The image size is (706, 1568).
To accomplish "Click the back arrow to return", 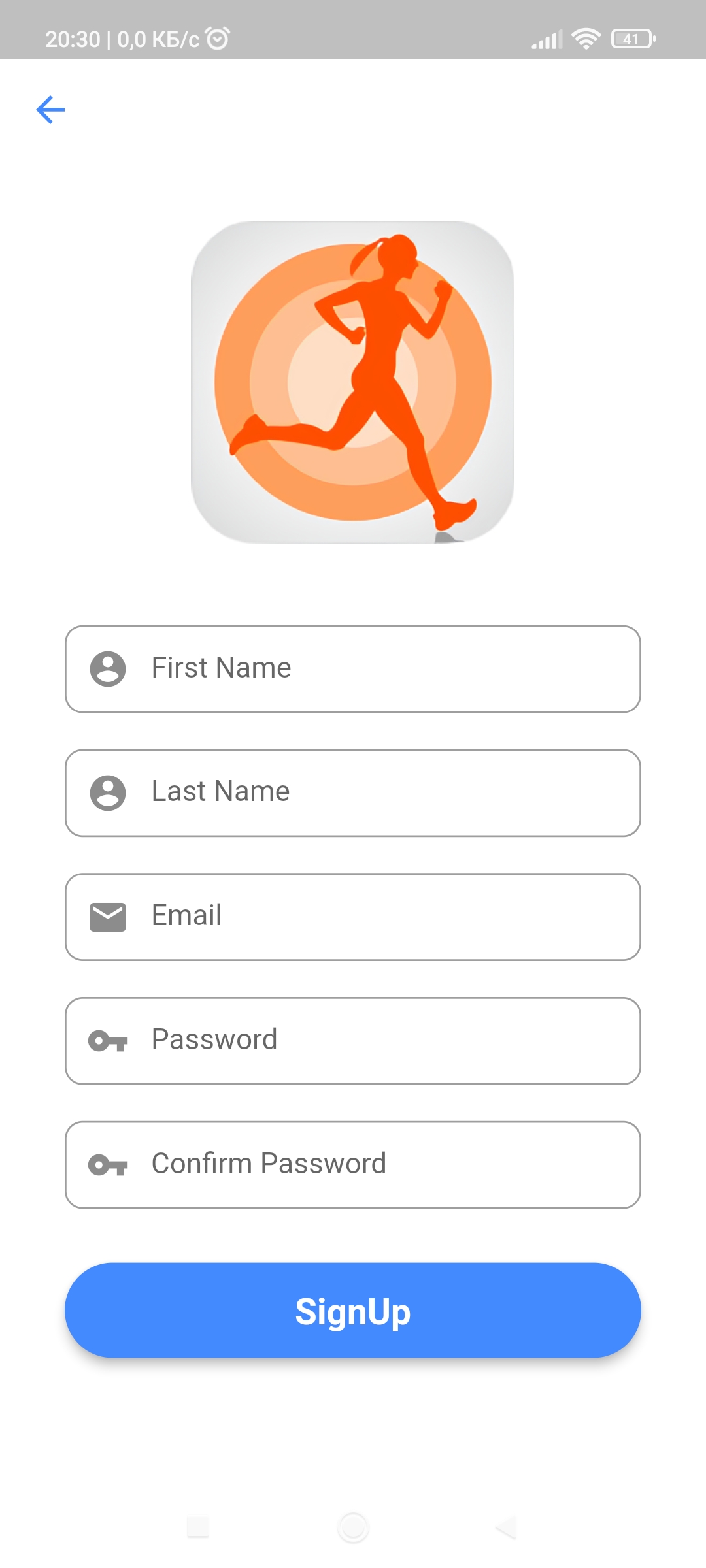I will click(51, 109).
